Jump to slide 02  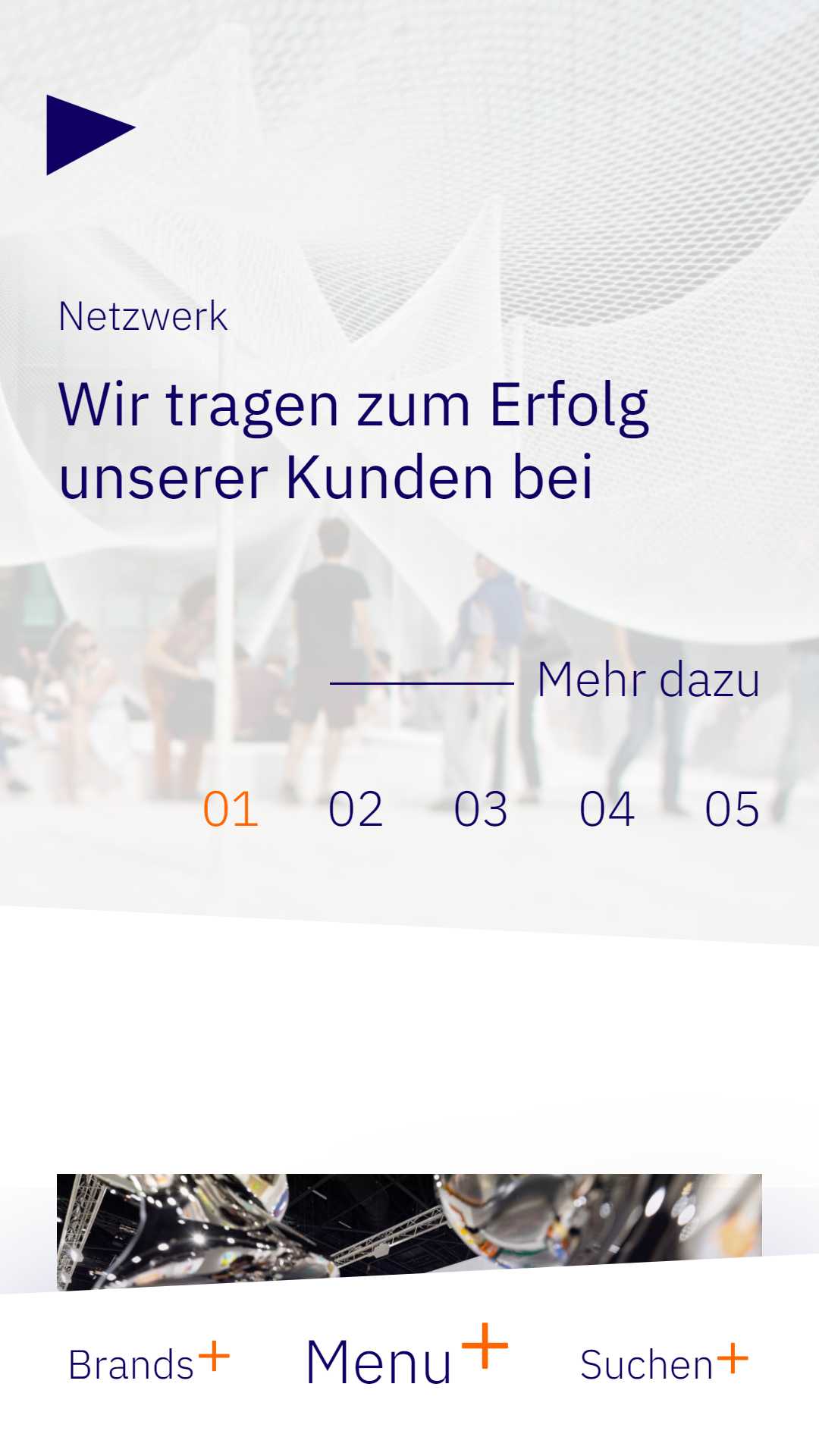coord(356,808)
